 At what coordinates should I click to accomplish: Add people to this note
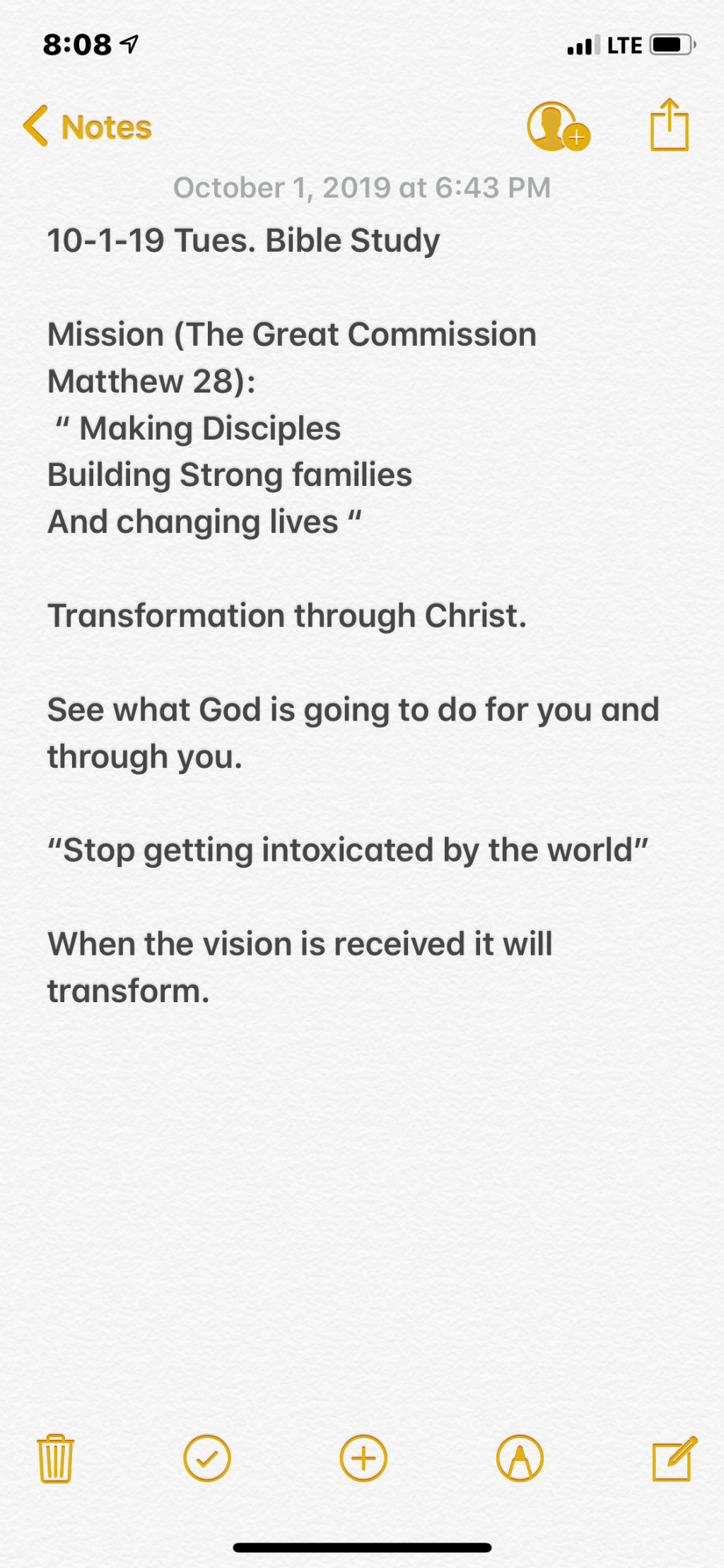click(557, 127)
